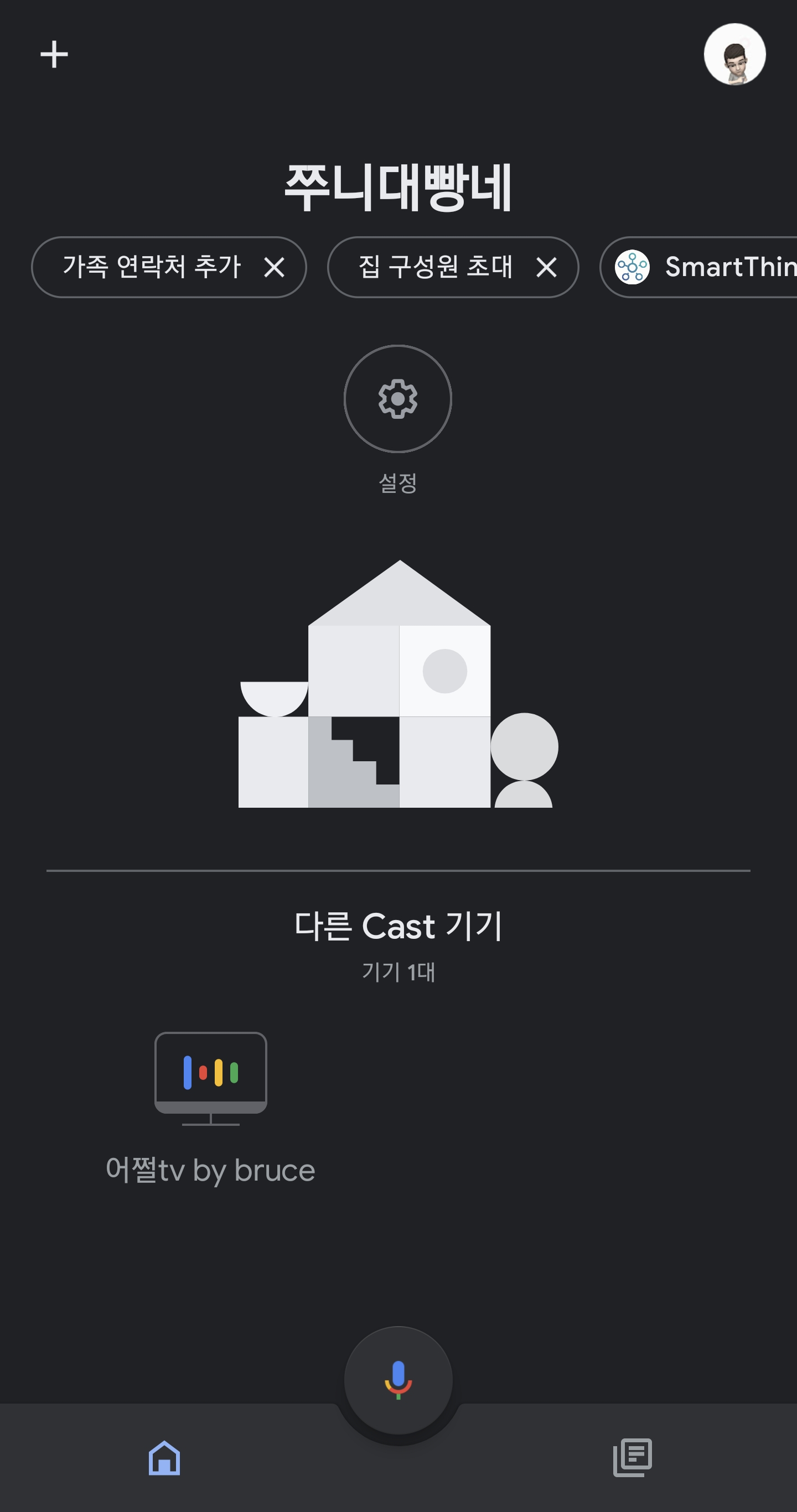Go to the Home tab icon

[x=164, y=1457]
